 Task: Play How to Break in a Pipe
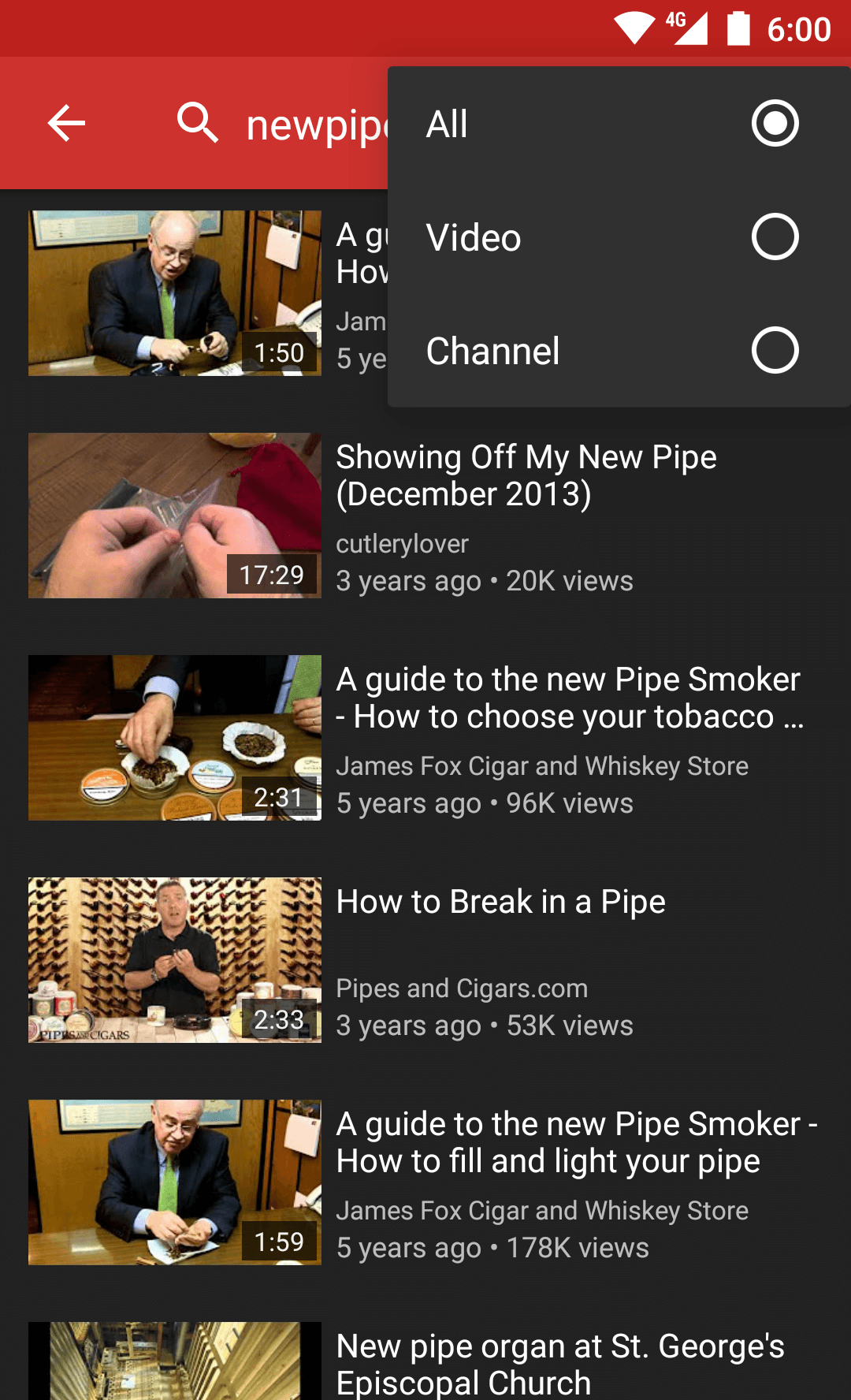[x=425, y=960]
